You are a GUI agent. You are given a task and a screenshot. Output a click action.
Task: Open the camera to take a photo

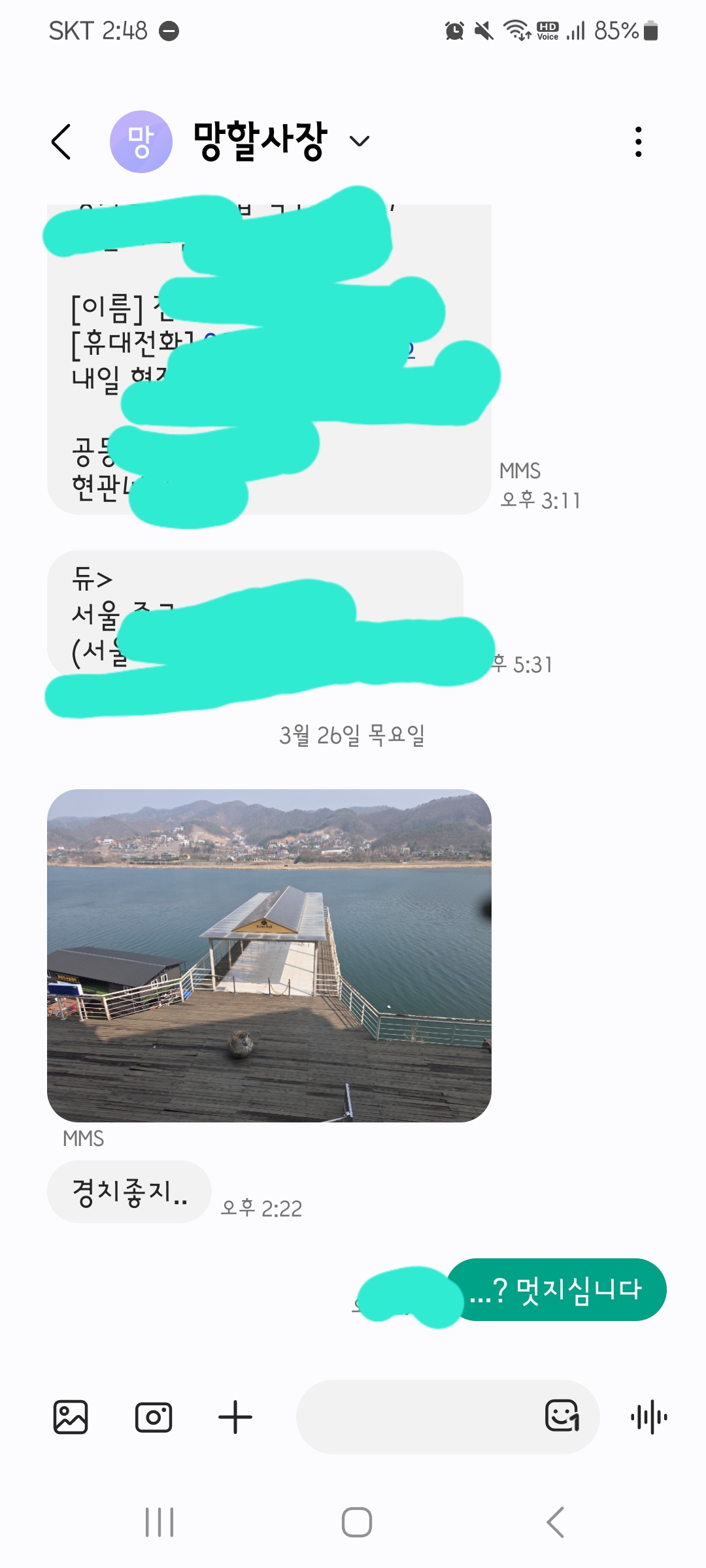154,1417
